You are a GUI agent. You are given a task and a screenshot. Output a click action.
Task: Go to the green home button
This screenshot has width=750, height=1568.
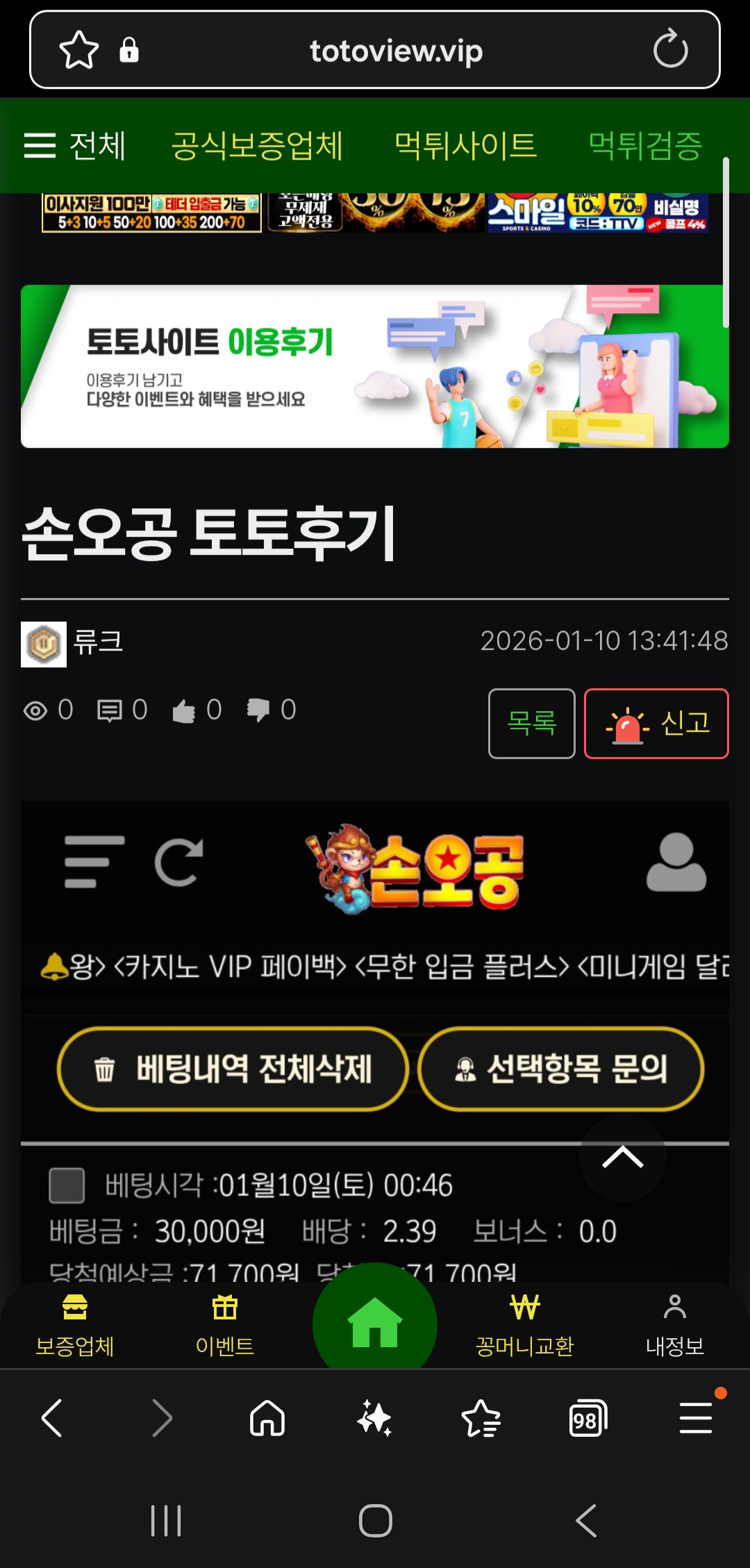pos(374,1321)
